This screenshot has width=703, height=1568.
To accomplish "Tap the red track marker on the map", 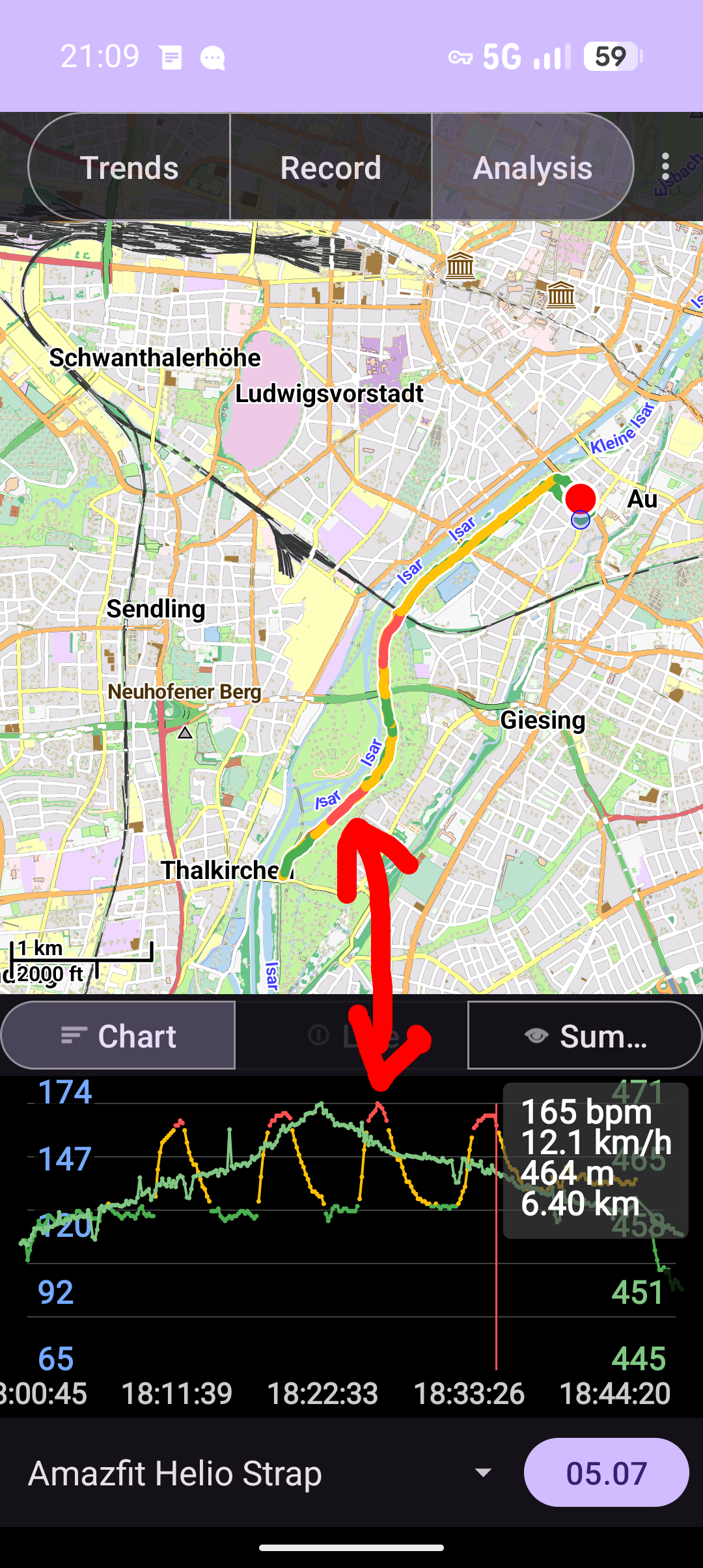I will [580, 499].
